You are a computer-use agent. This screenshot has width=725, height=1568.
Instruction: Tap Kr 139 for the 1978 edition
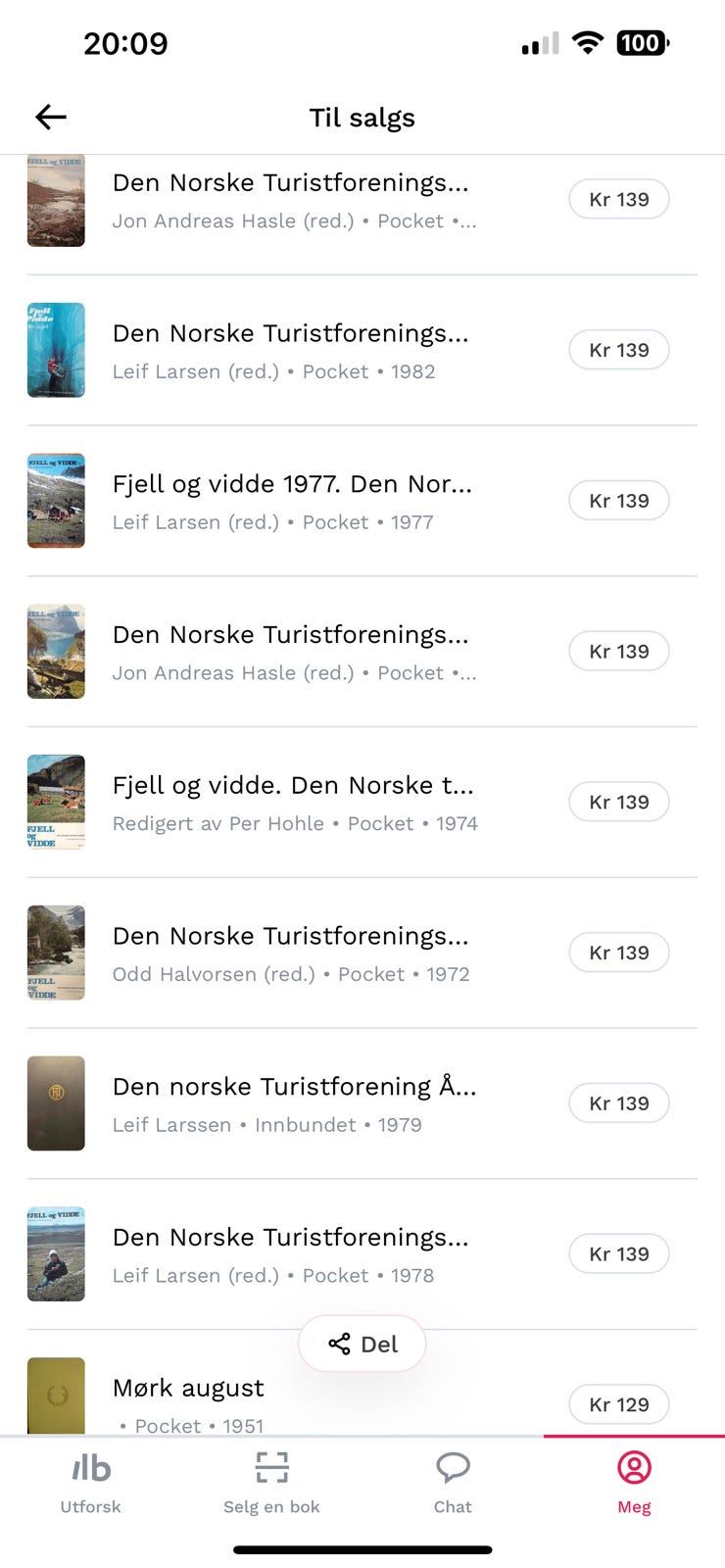[x=618, y=1253]
